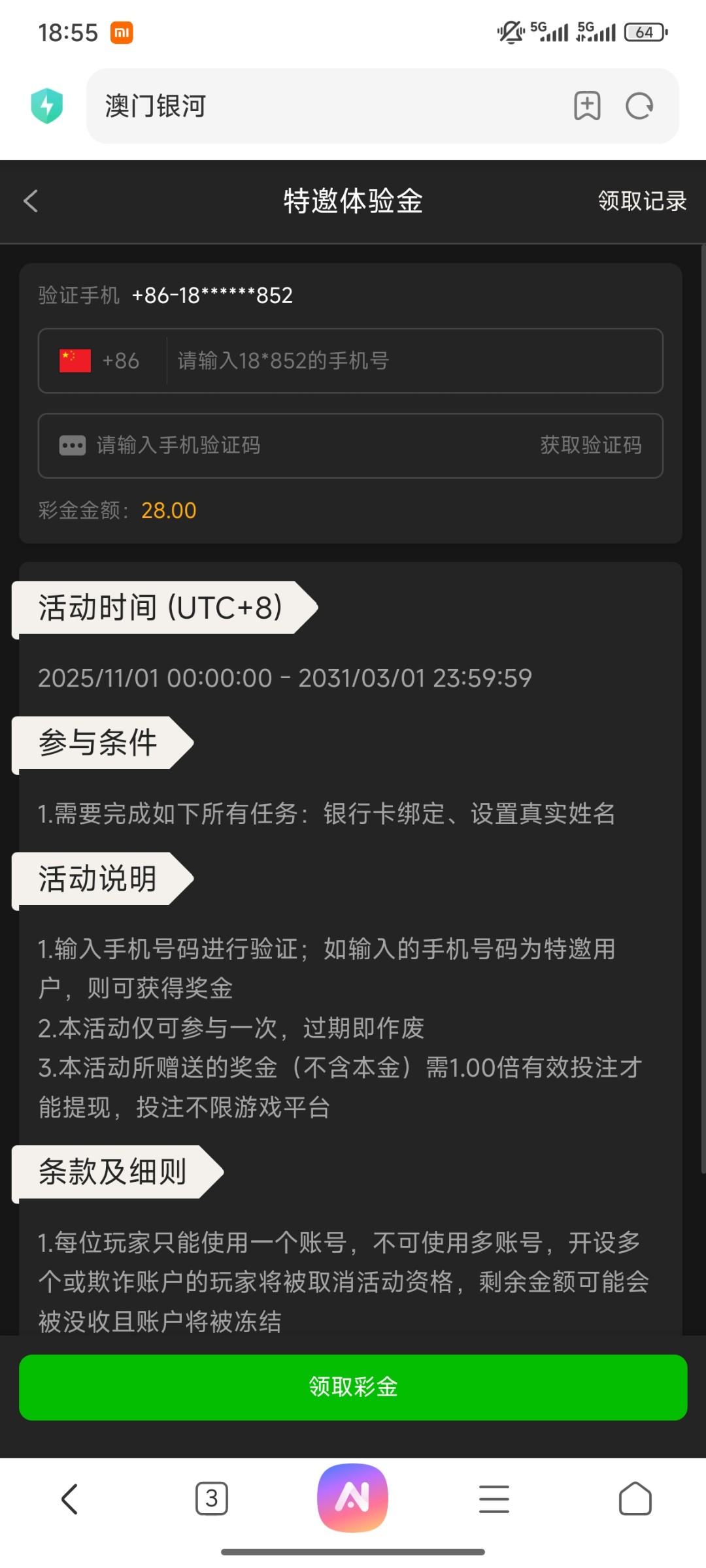Go back from 特邀体验金 page
This screenshot has height=1568, width=706.
point(31,201)
